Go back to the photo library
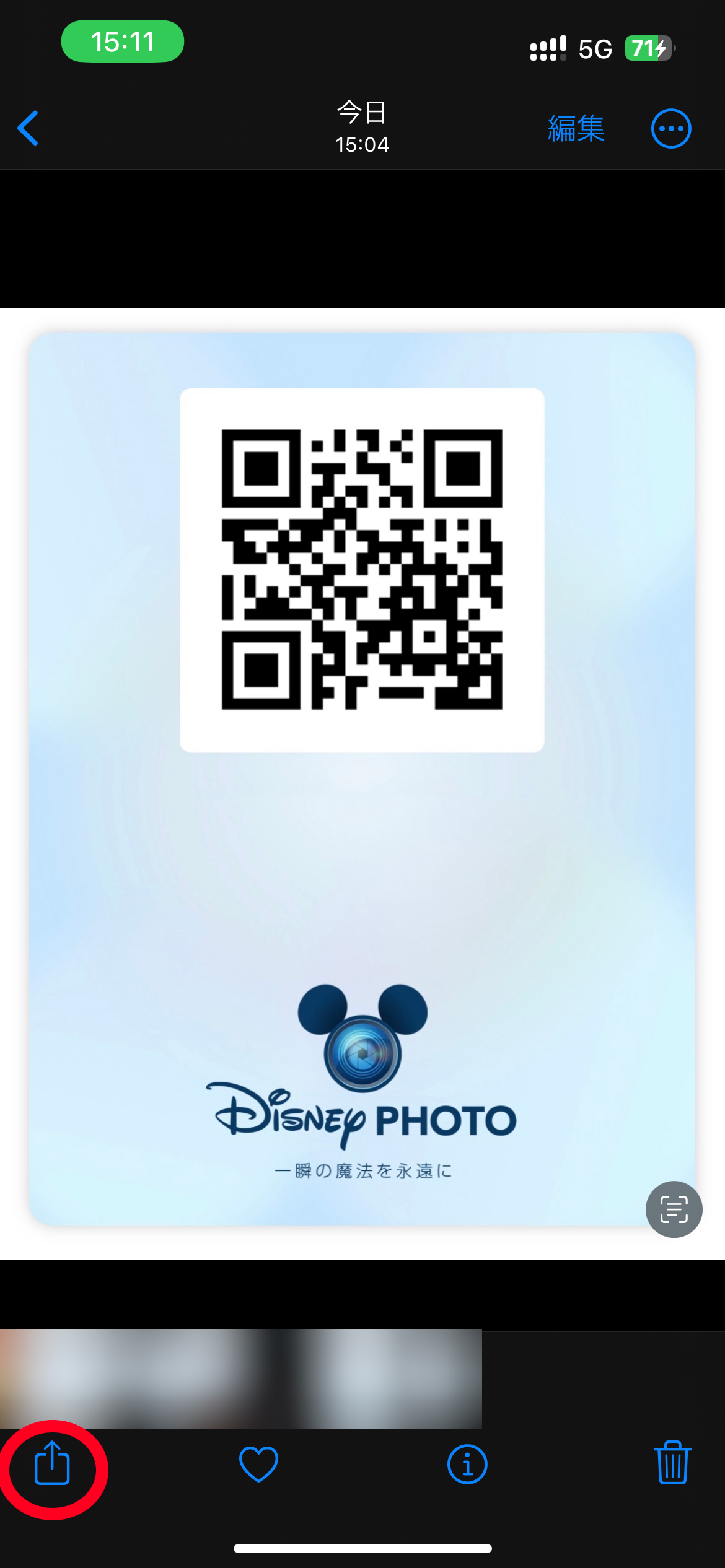725x1568 pixels. pyautogui.click(x=29, y=128)
